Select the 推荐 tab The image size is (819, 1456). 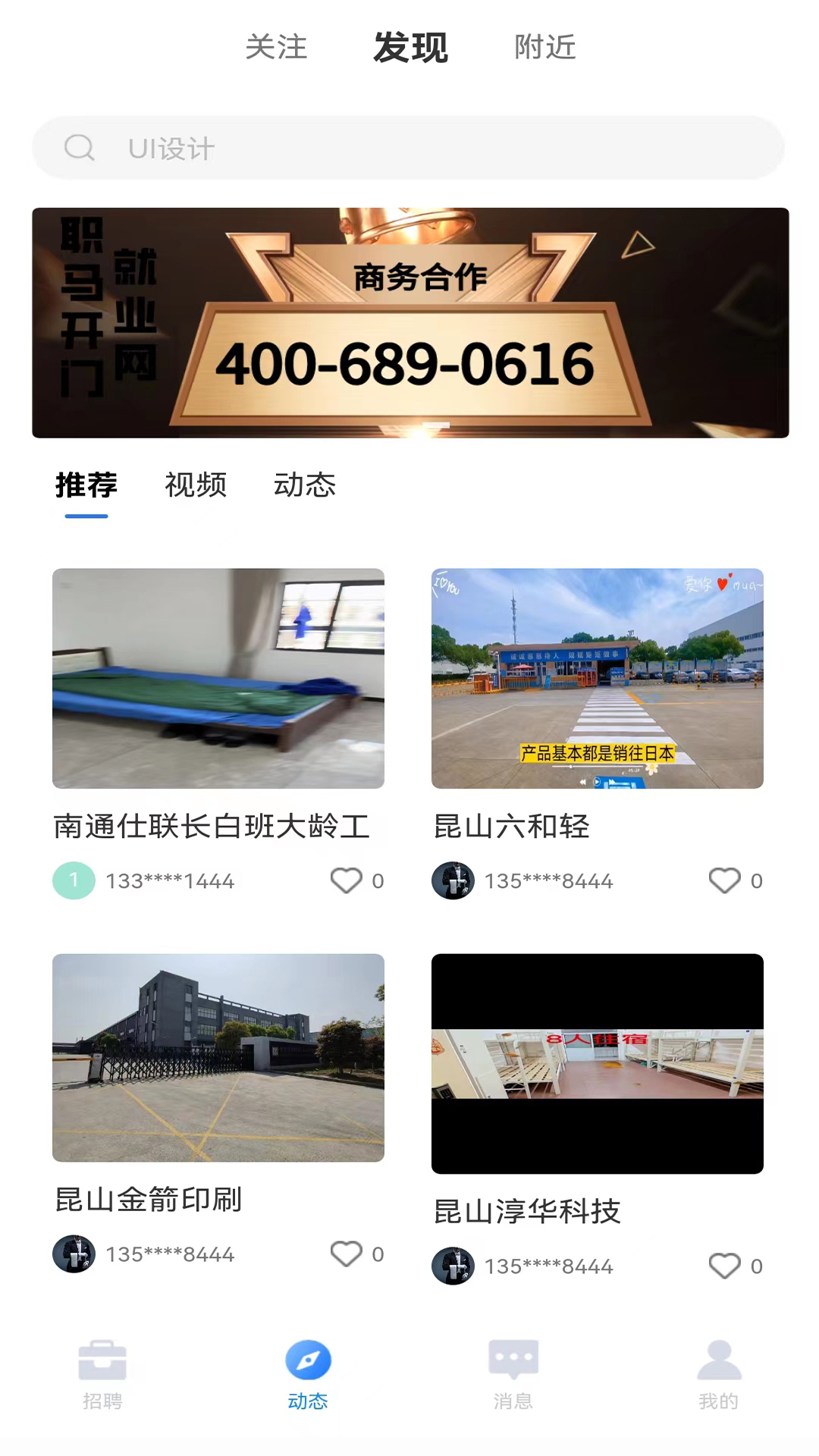pos(85,486)
